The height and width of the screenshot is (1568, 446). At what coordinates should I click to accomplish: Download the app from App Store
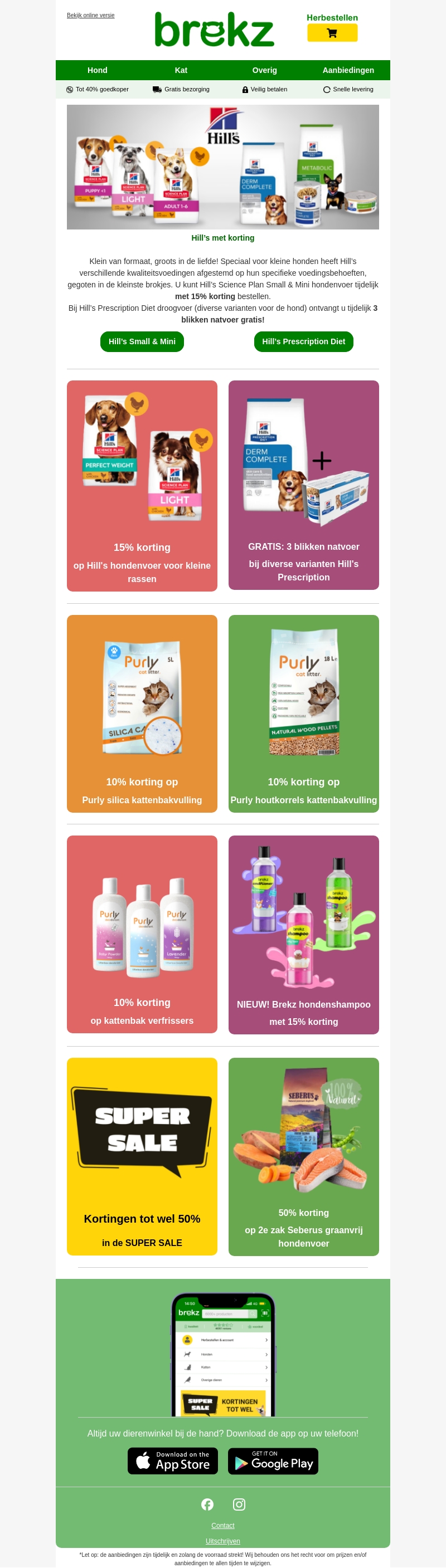click(x=172, y=1461)
